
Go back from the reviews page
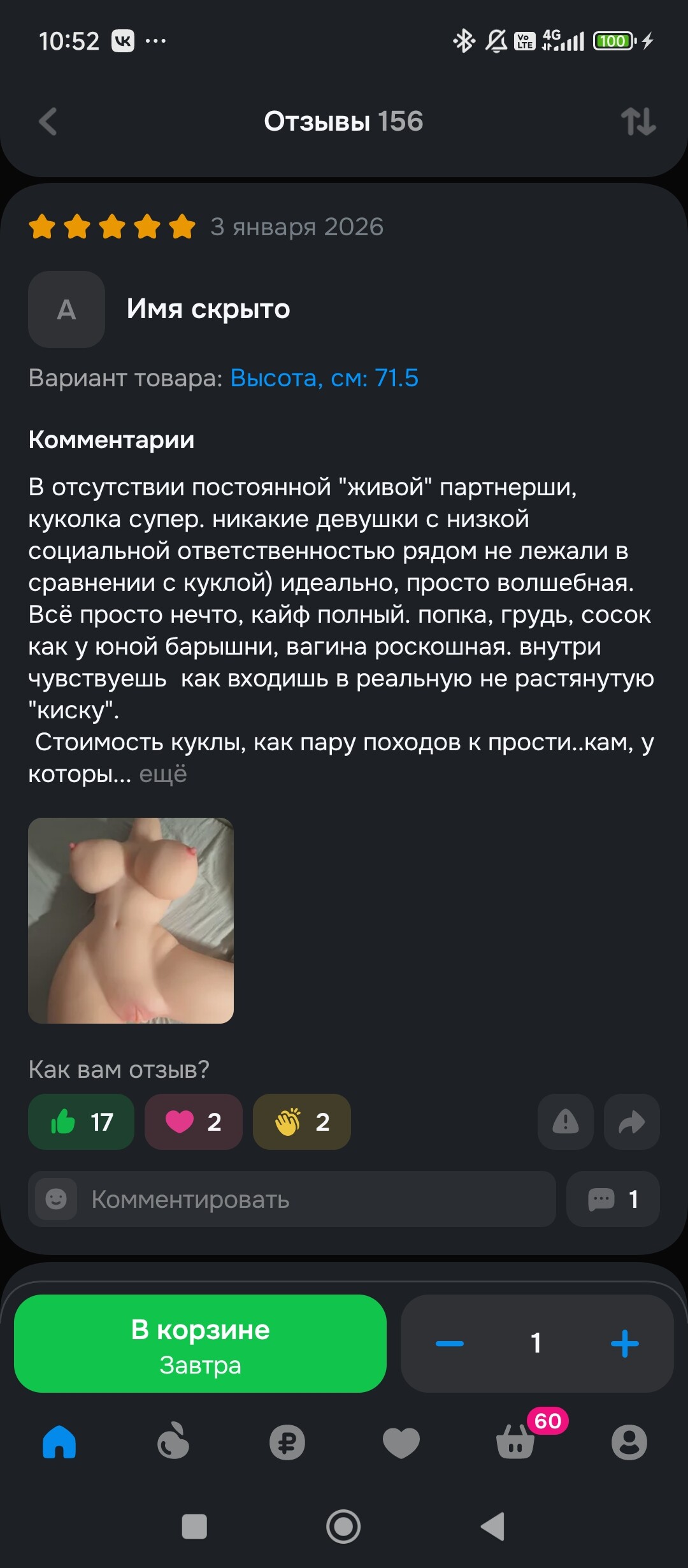pyautogui.click(x=48, y=121)
